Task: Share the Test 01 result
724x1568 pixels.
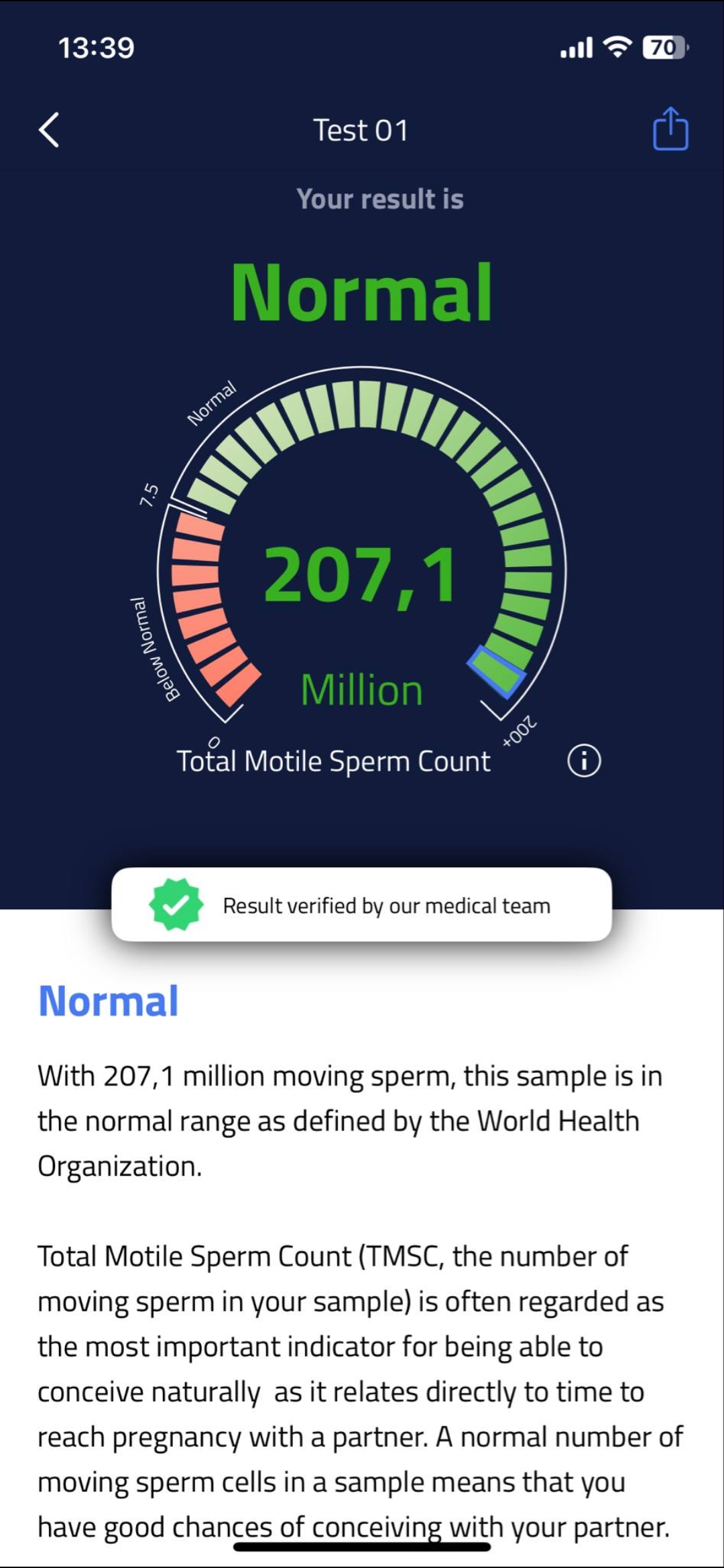Action: point(670,129)
